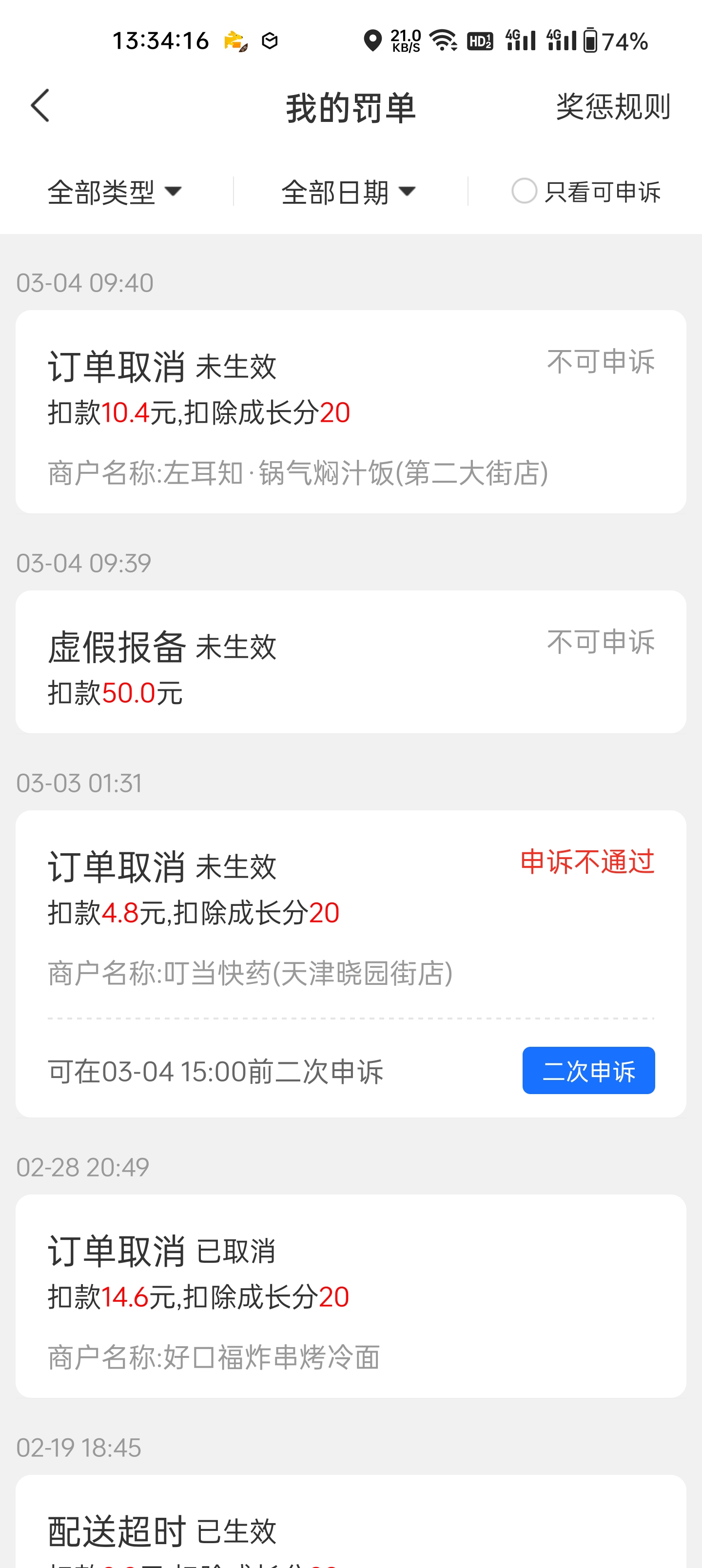Open the 左耳知·锅气焖汁饭 order cancellation penalty

click(x=351, y=412)
